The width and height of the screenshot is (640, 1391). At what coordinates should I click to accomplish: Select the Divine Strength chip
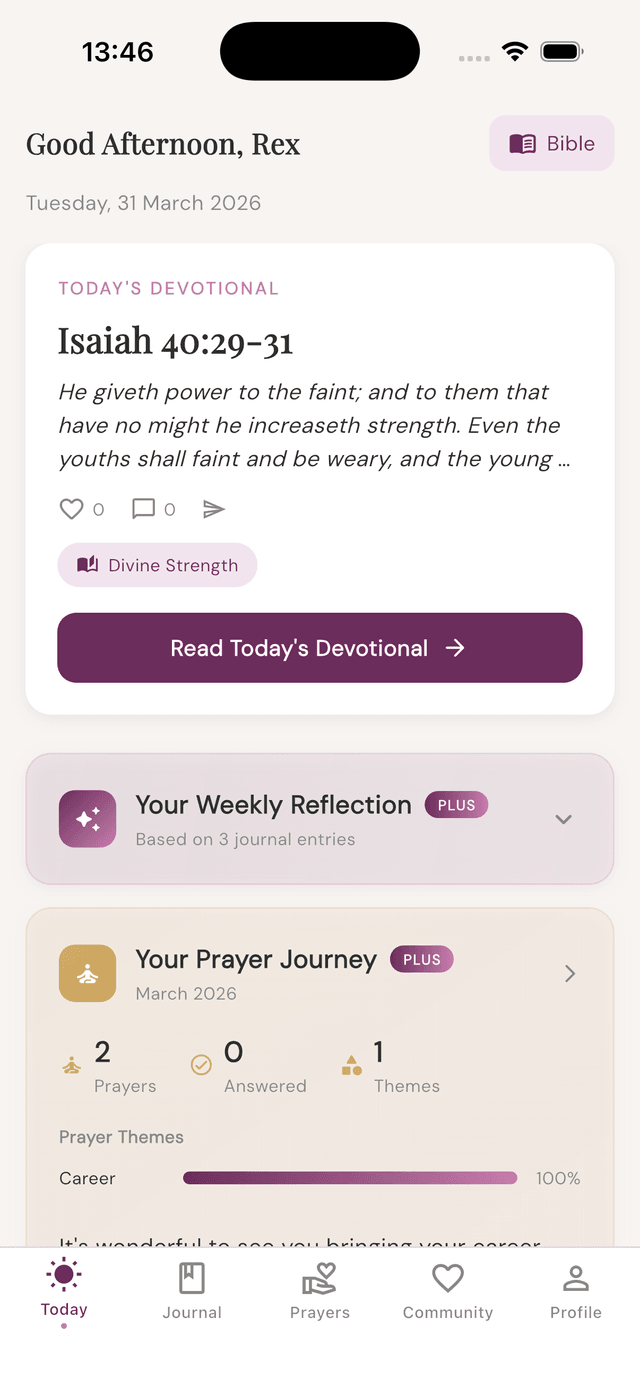pyautogui.click(x=157, y=565)
